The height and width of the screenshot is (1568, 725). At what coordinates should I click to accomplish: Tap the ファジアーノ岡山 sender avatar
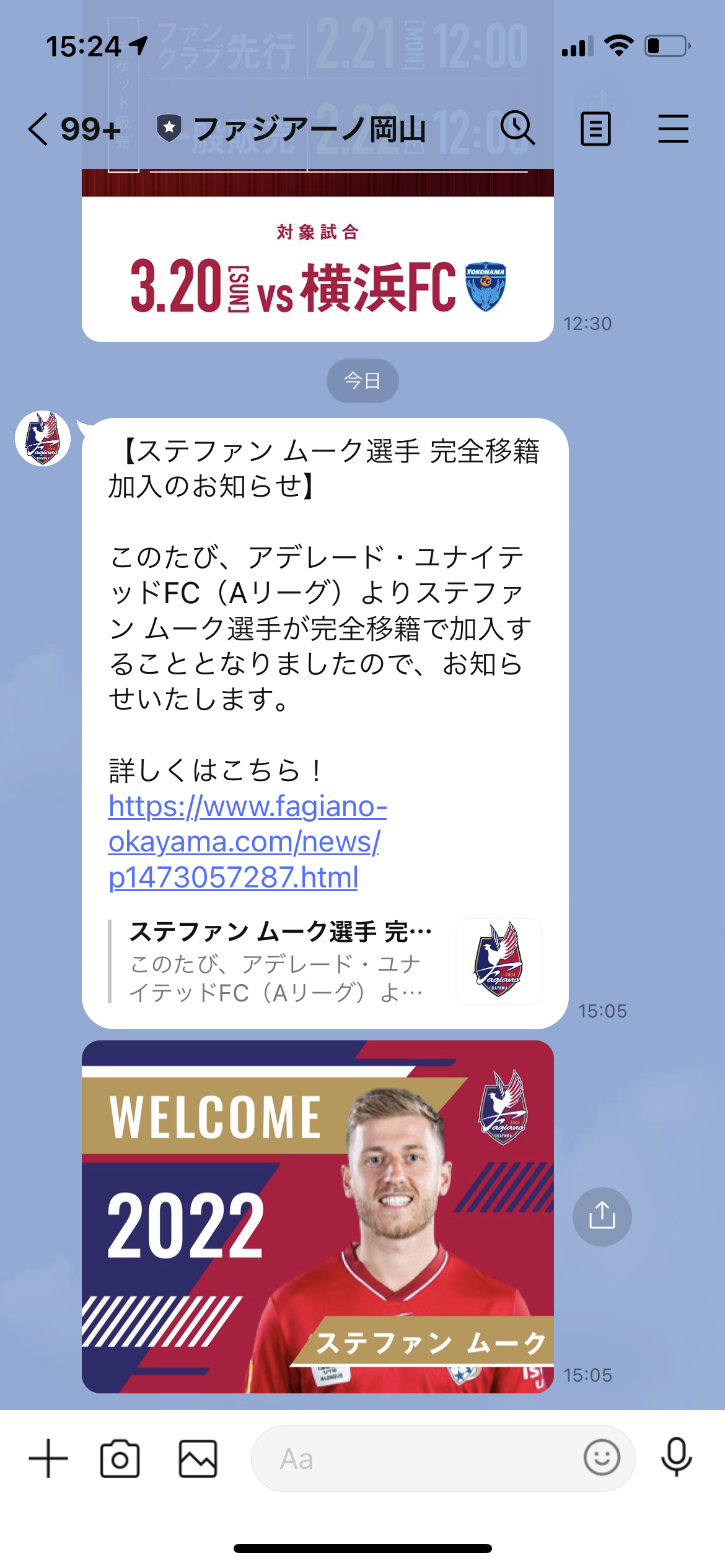[x=43, y=438]
